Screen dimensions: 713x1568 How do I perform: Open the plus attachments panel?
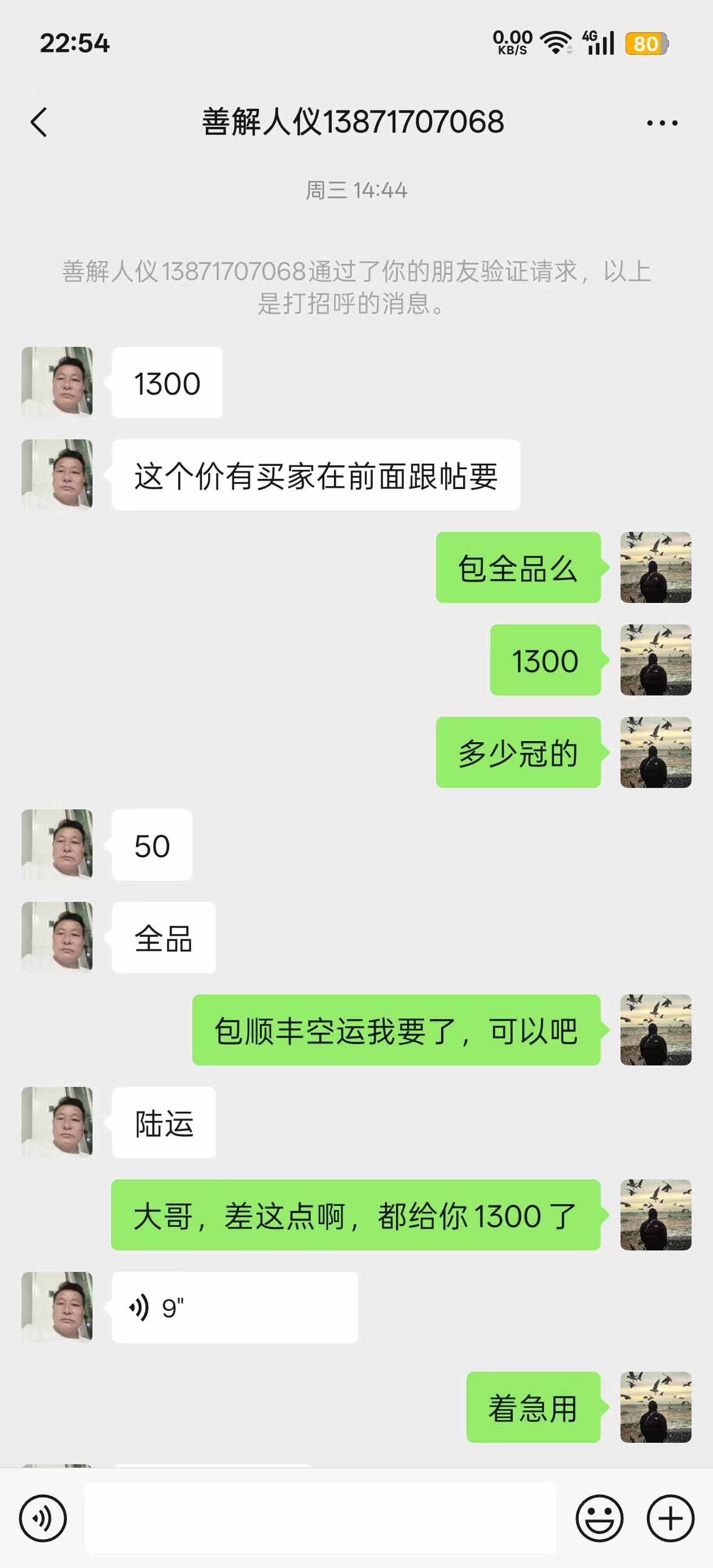coord(670,1518)
